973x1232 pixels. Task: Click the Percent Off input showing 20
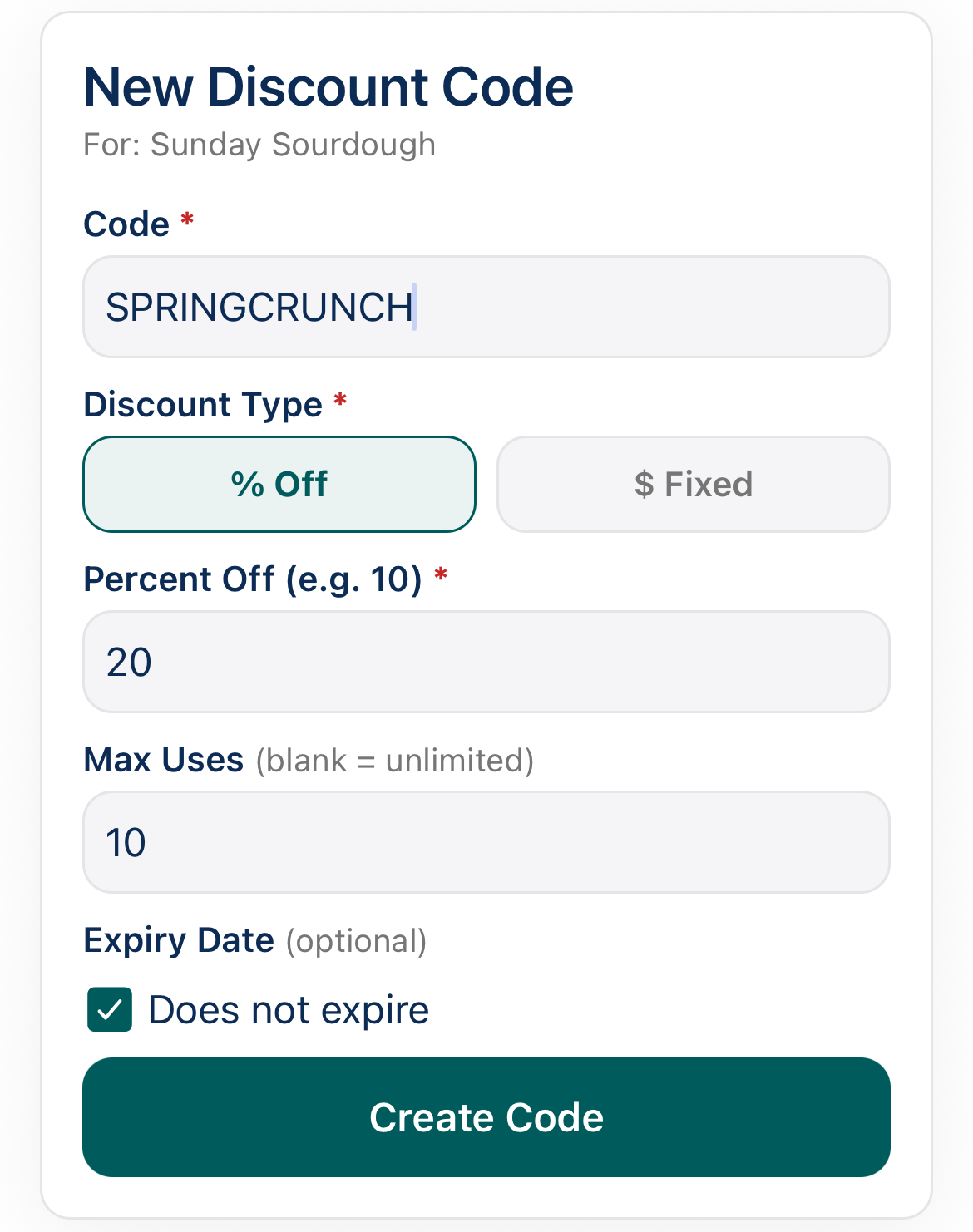point(486,662)
